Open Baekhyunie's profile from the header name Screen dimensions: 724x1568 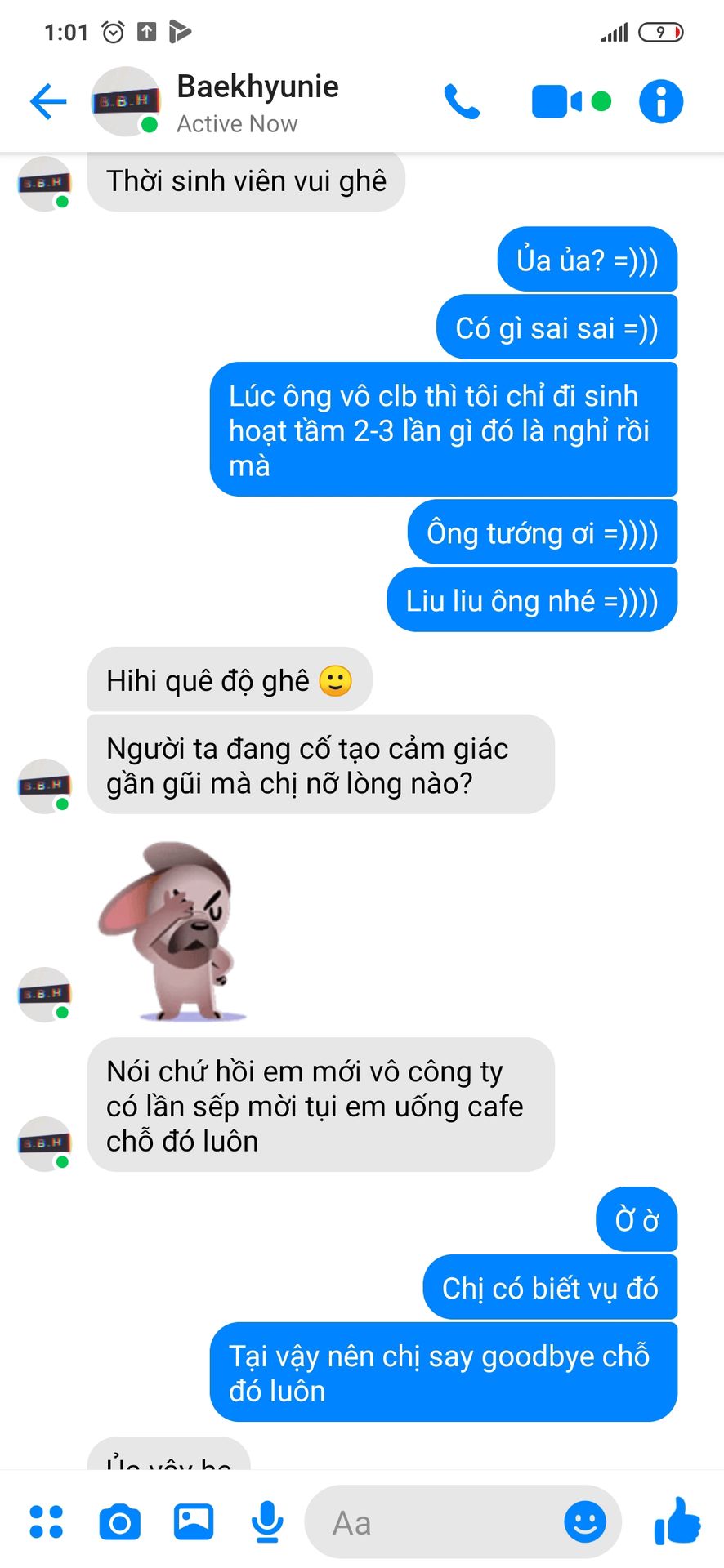tap(257, 87)
